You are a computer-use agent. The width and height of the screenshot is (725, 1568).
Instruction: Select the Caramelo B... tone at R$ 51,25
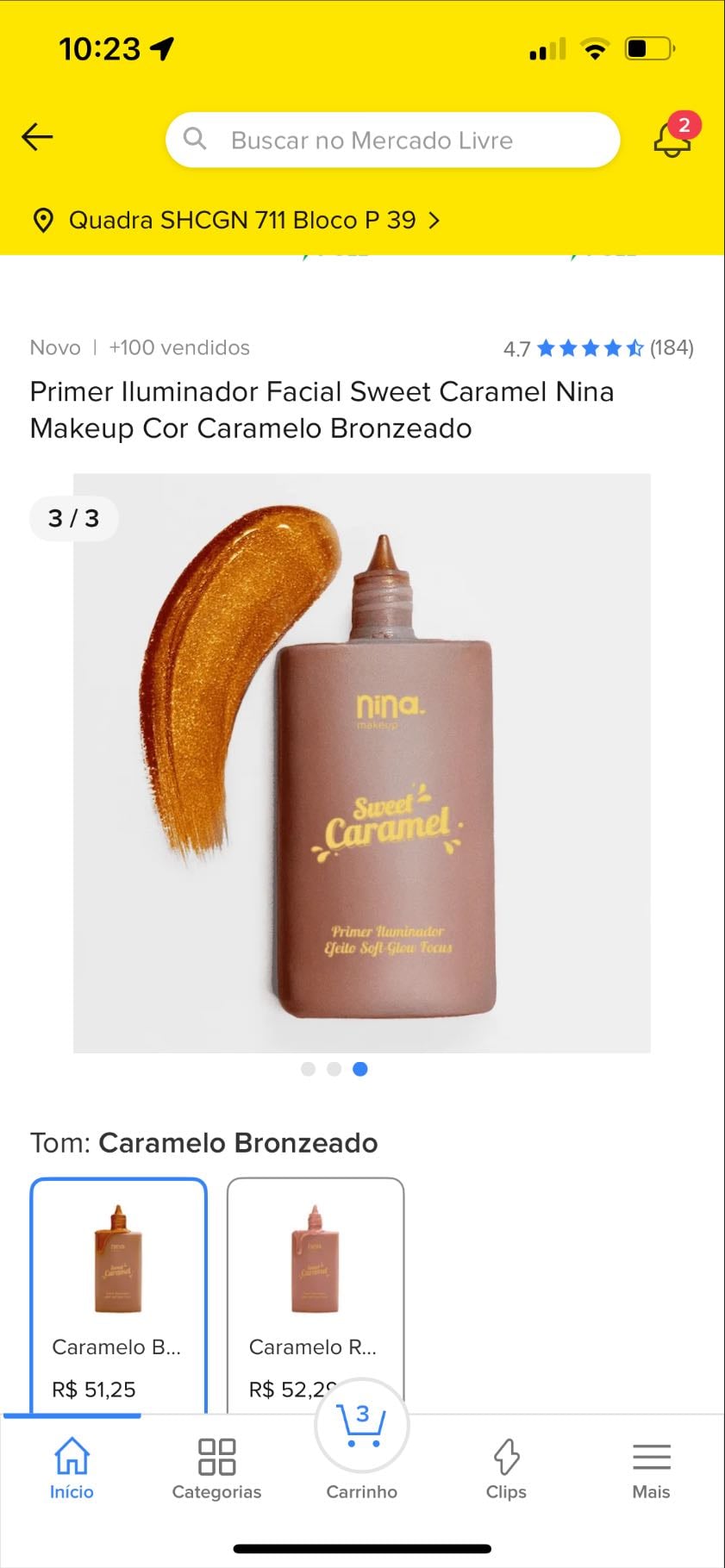click(119, 1295)
